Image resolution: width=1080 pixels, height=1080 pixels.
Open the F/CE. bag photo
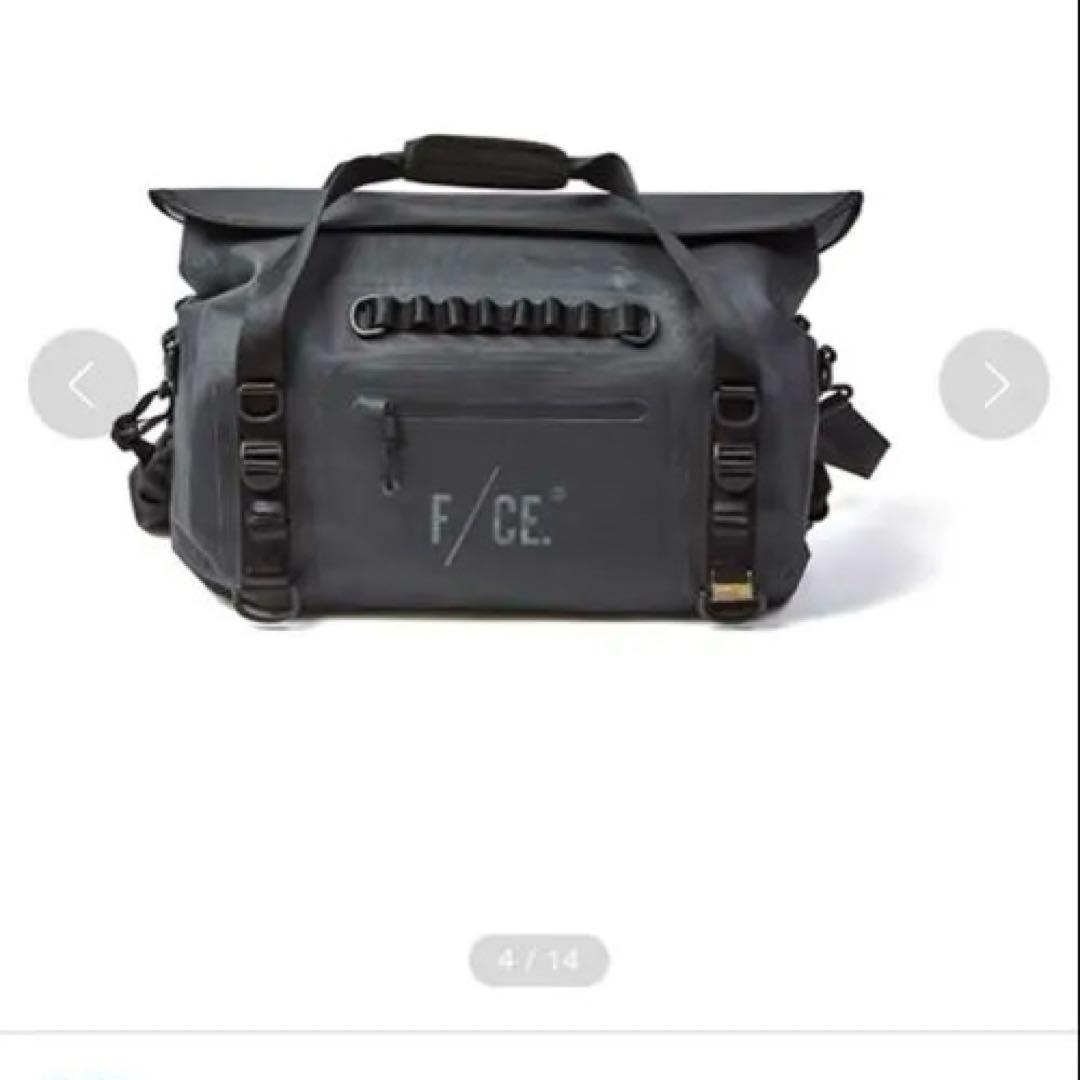point(520,400)
